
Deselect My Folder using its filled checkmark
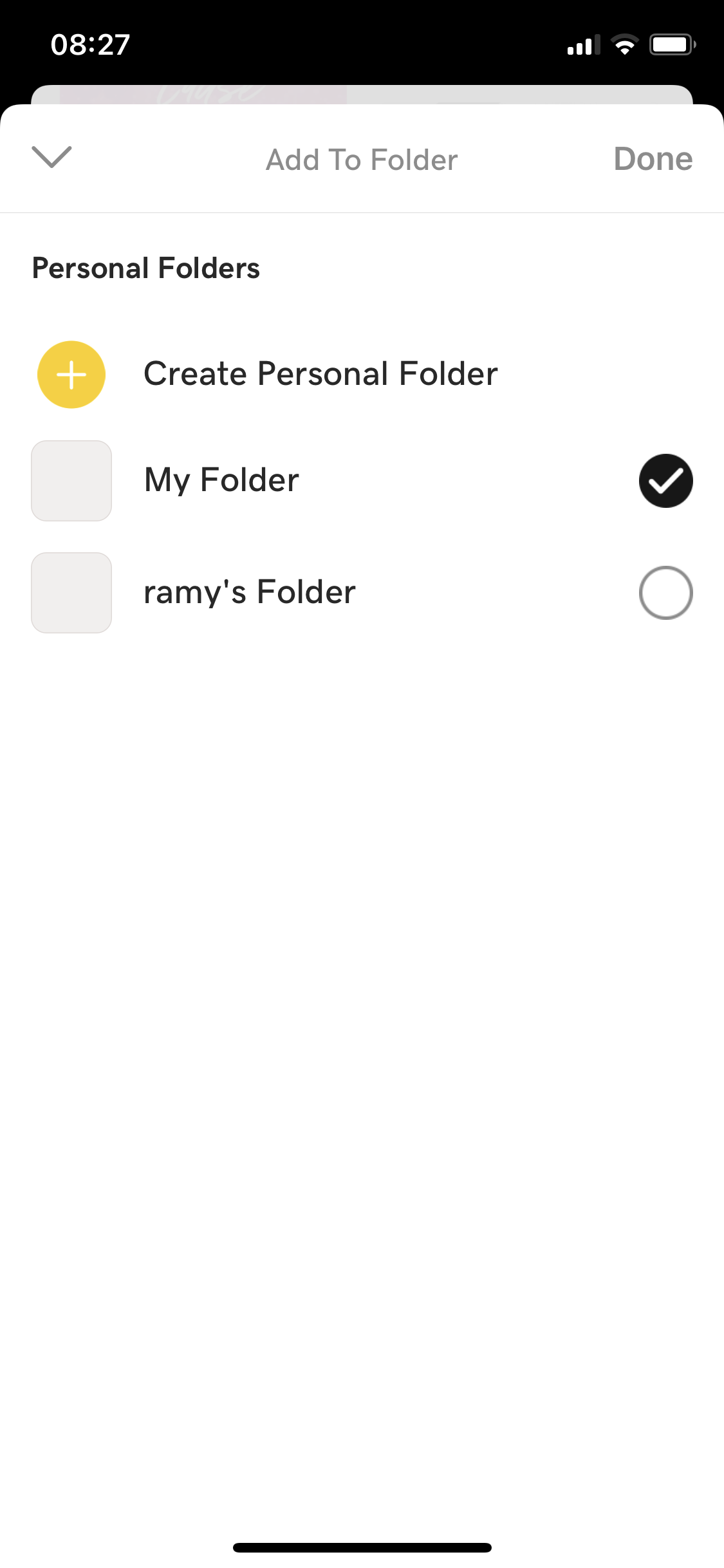tap(666, 481)
